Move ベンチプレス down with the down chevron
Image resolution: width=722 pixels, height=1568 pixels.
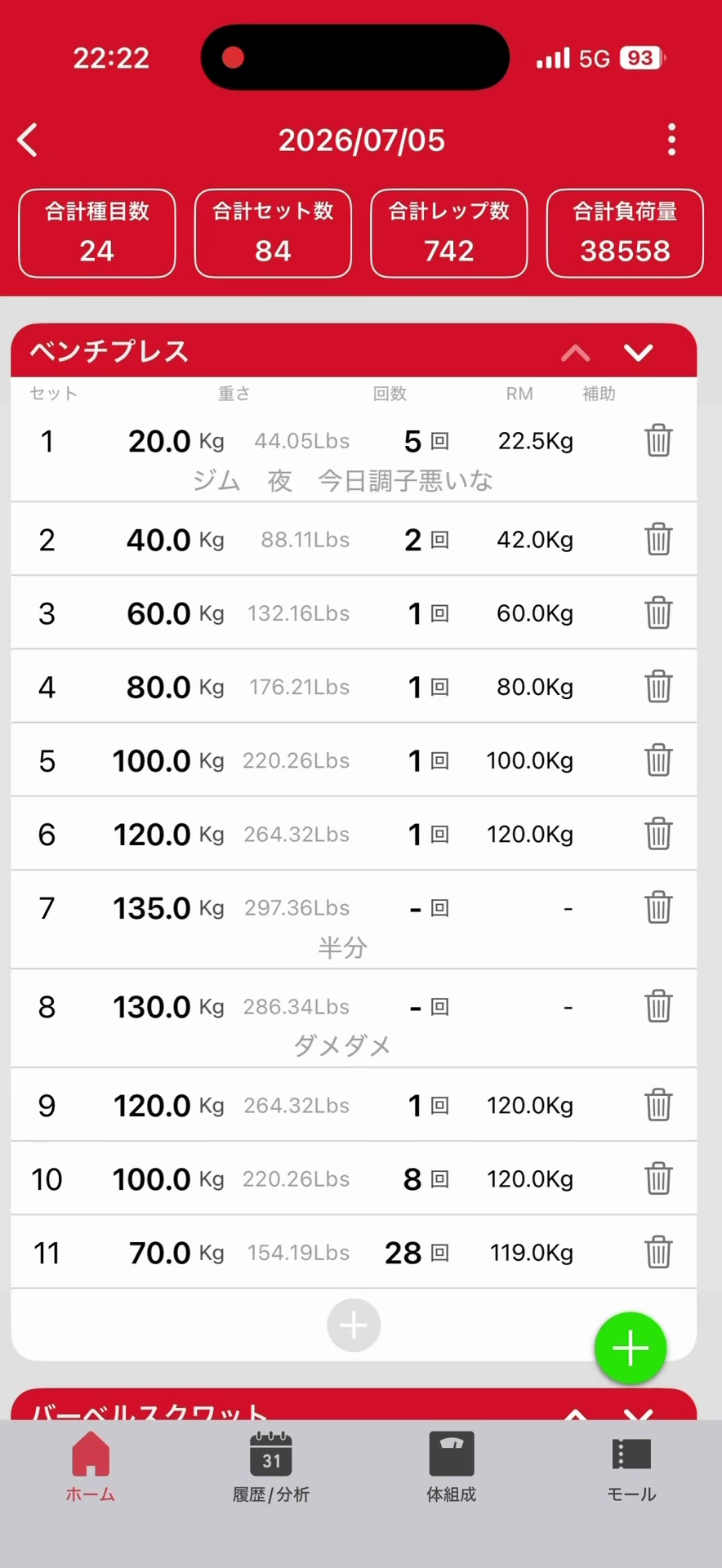tap(638, 353)
